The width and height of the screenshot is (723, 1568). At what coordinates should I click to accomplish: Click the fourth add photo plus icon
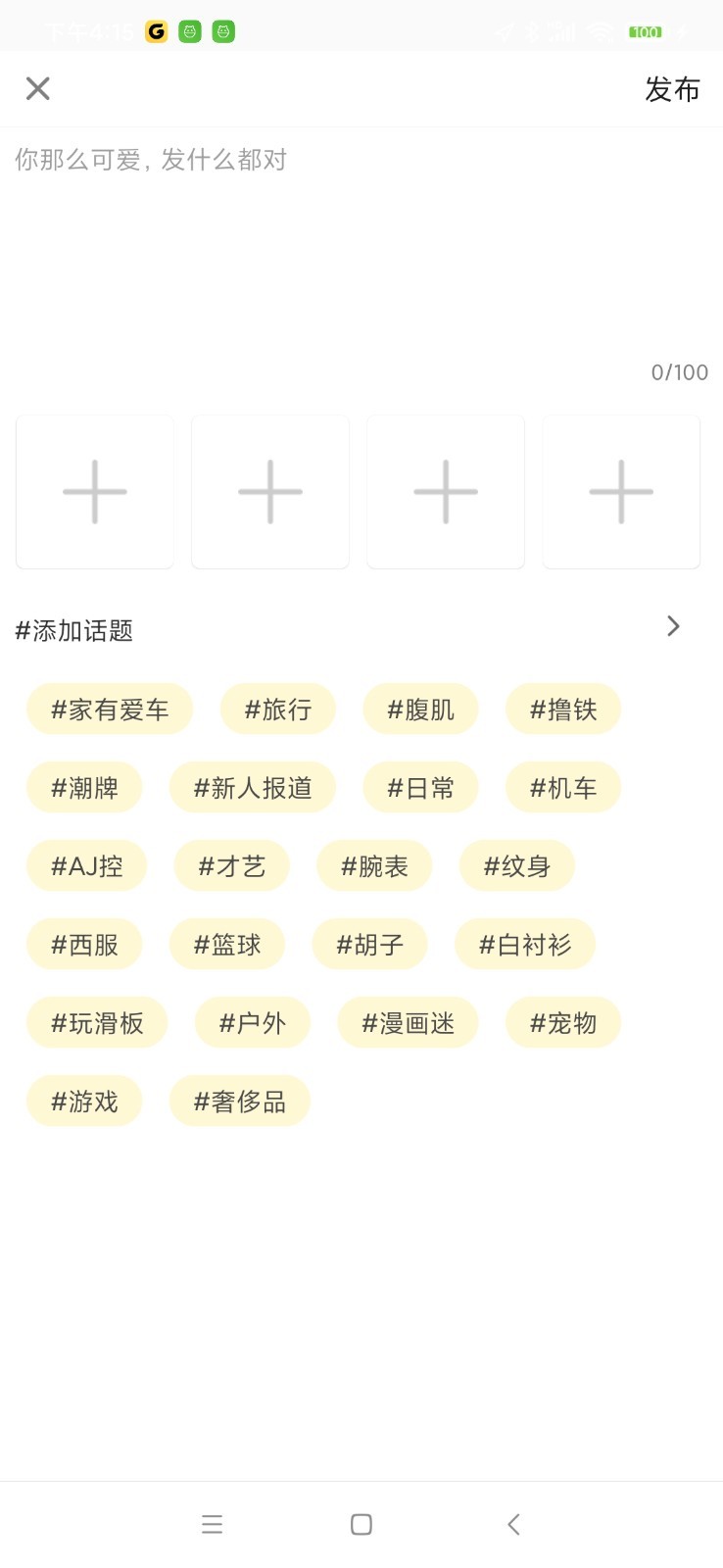[x=620, y=490]
